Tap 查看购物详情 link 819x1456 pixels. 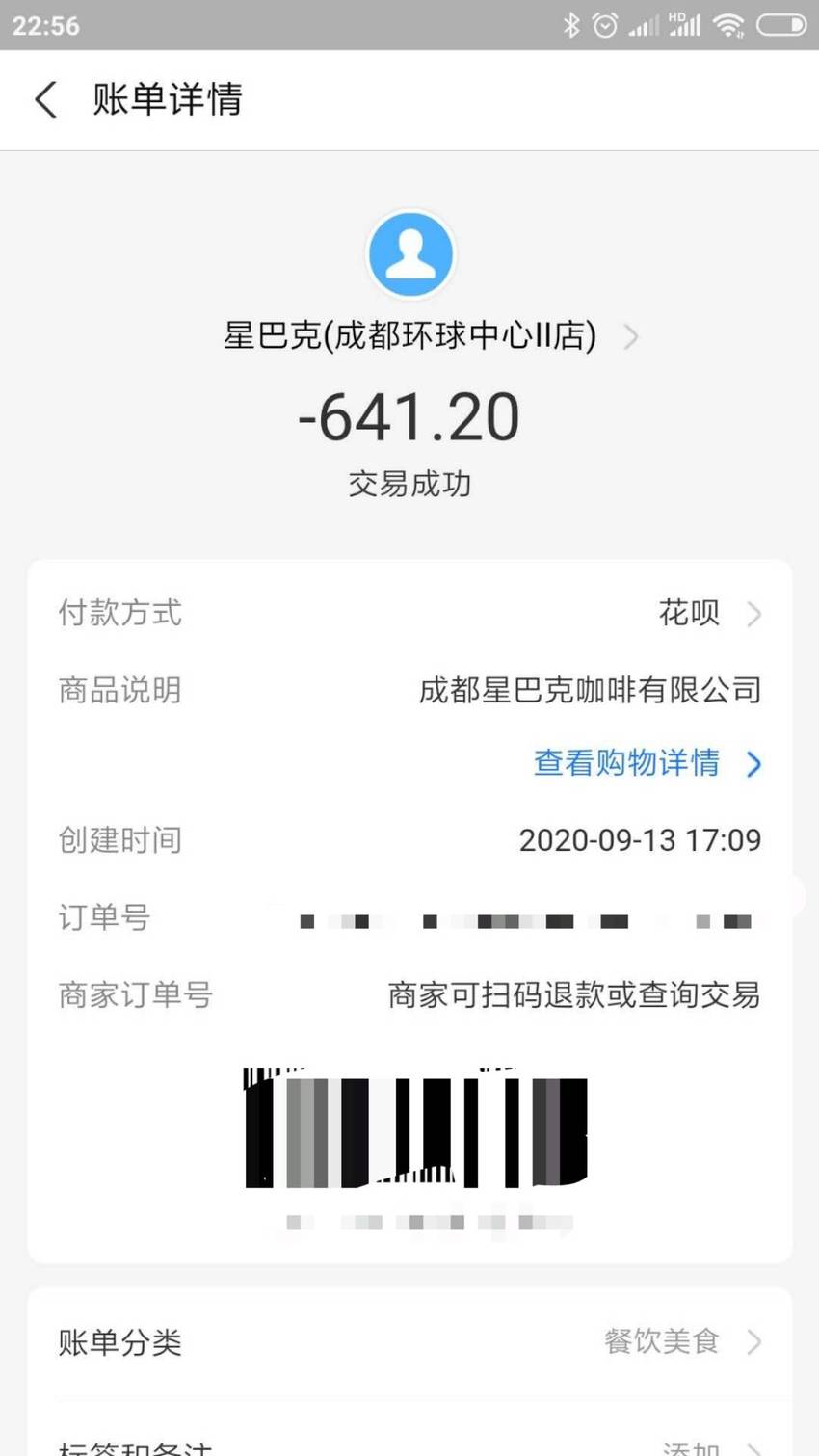(x=647, y=763)
